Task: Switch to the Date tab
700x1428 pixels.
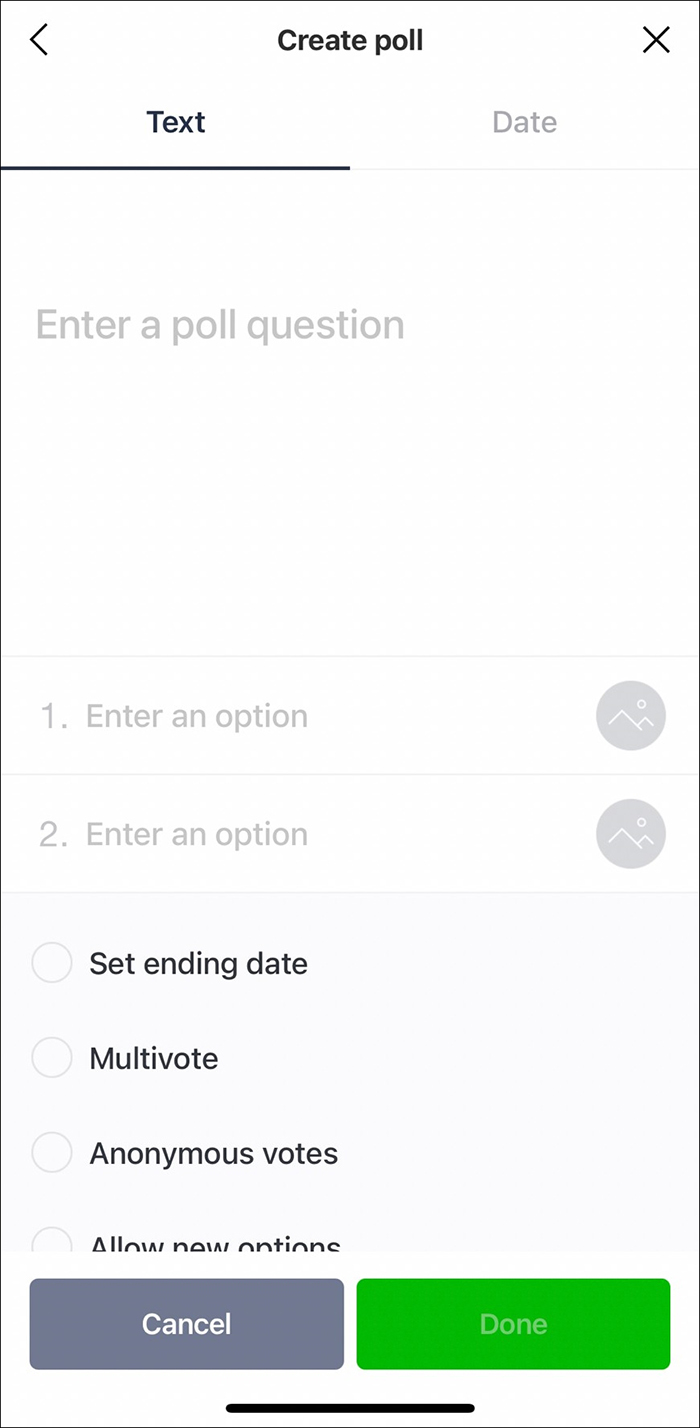Action: pos(525,122)
